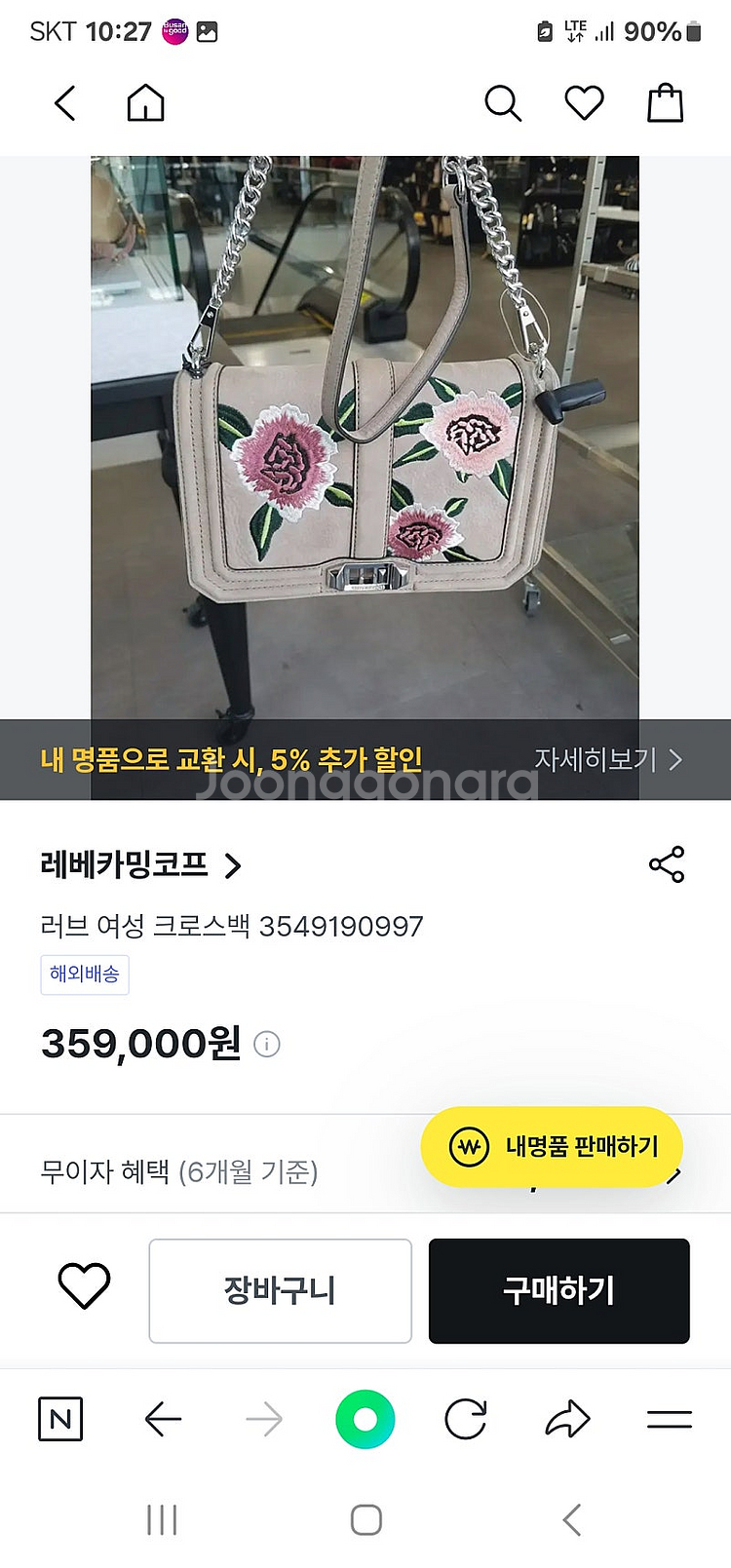731x1568 pixels.
Task: Open the shop home icon
Action: (146, 103)
